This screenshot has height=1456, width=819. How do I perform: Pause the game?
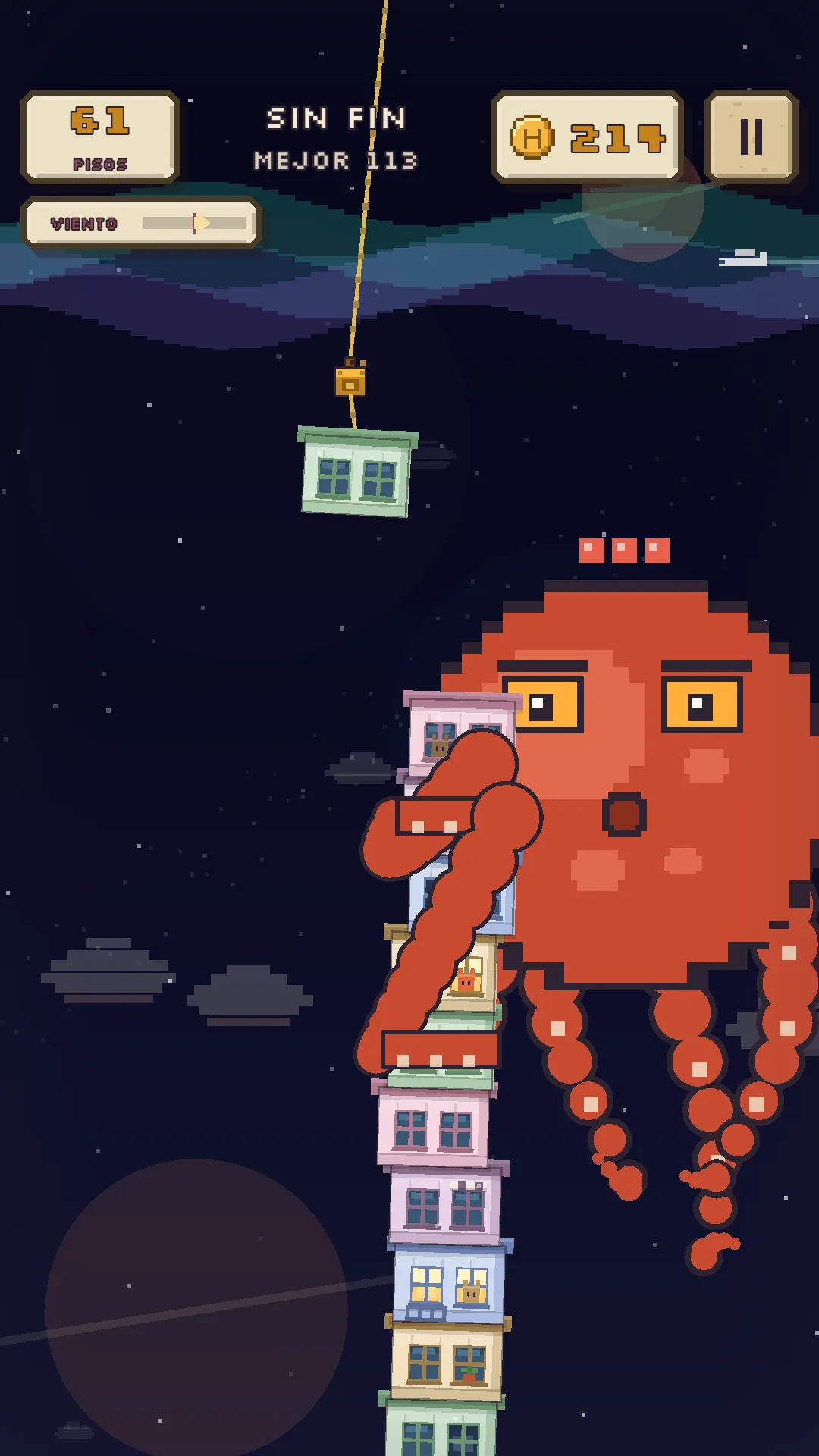(751, 137)
